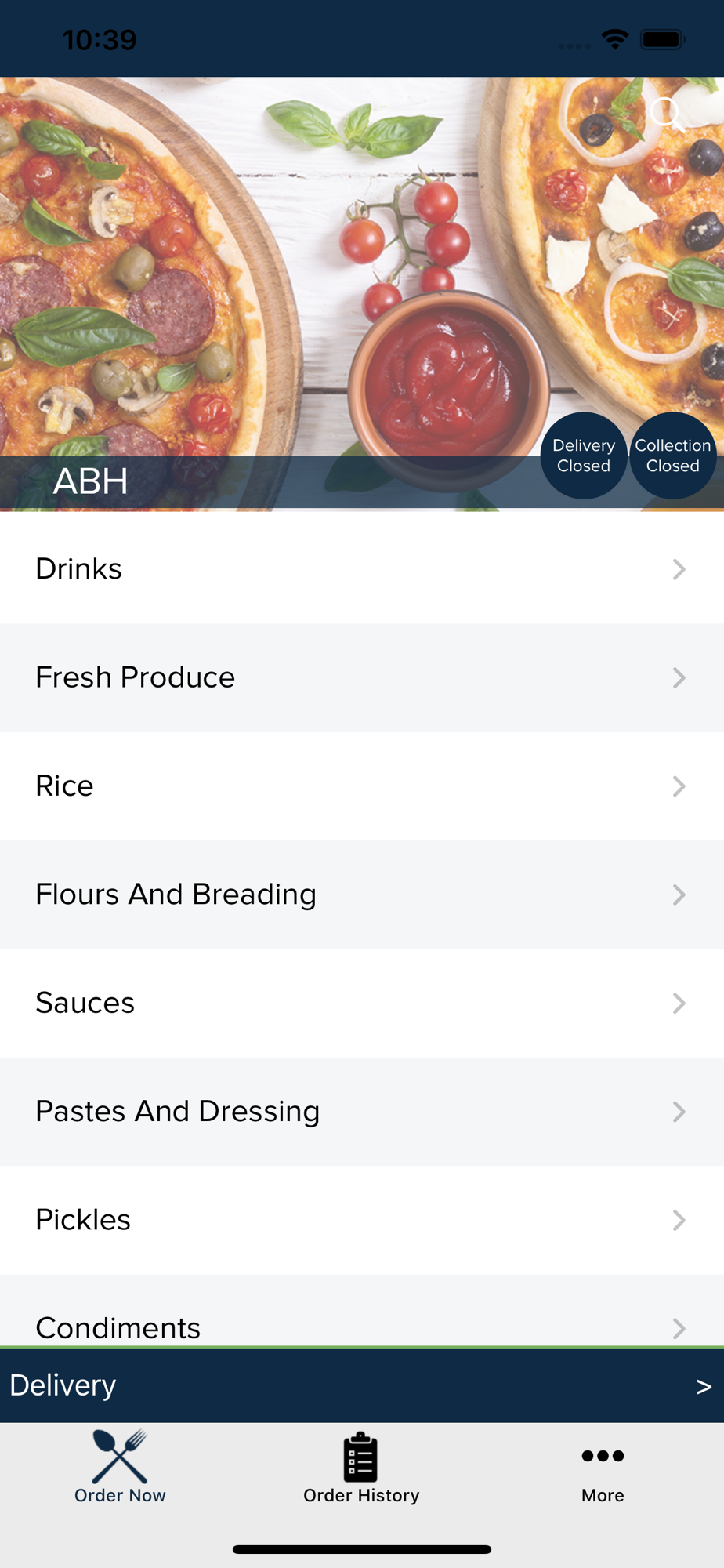Open Pastes And Dressing
The height and width of the screenshot is (1568, 724).
[x=362, y=1112]
